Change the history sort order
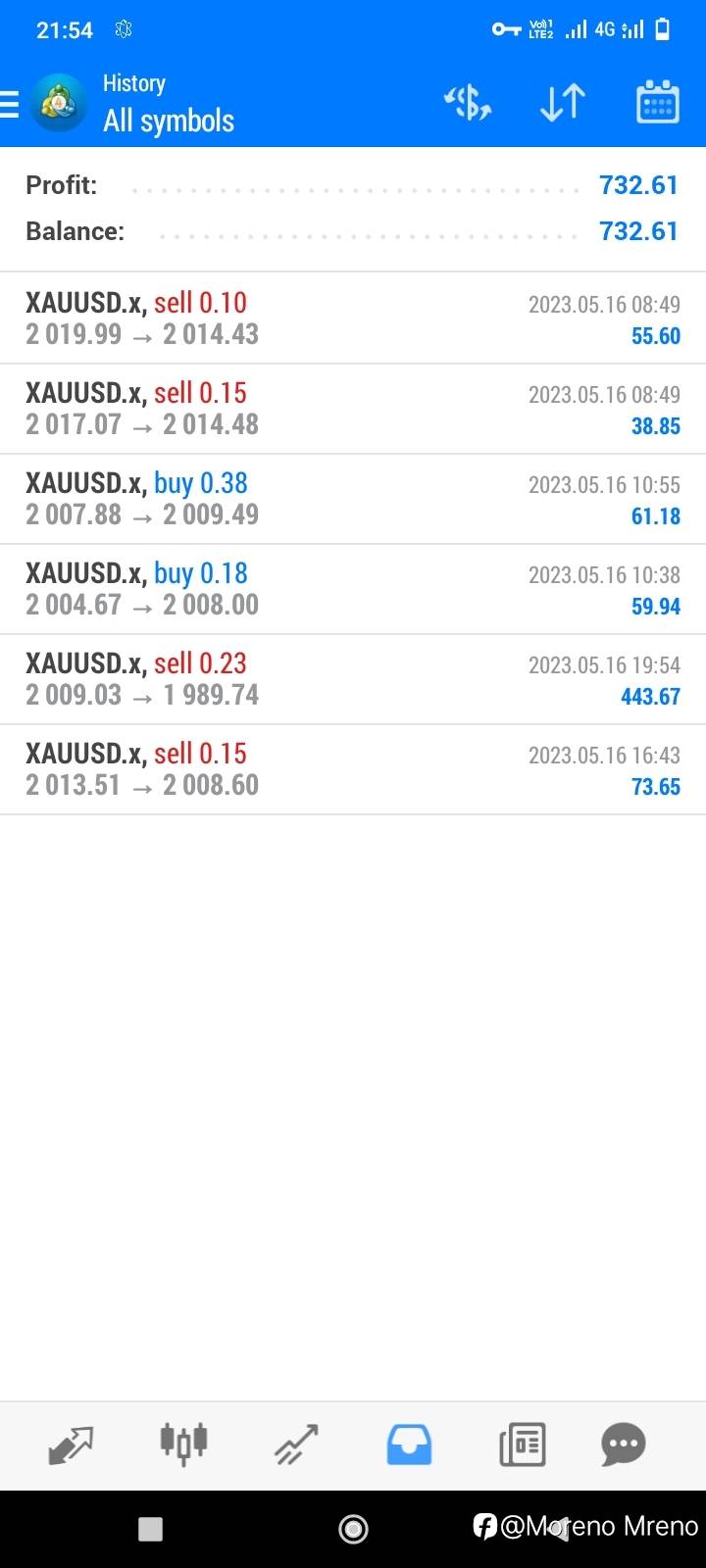Screen dimensions: 706x1568 563,103
